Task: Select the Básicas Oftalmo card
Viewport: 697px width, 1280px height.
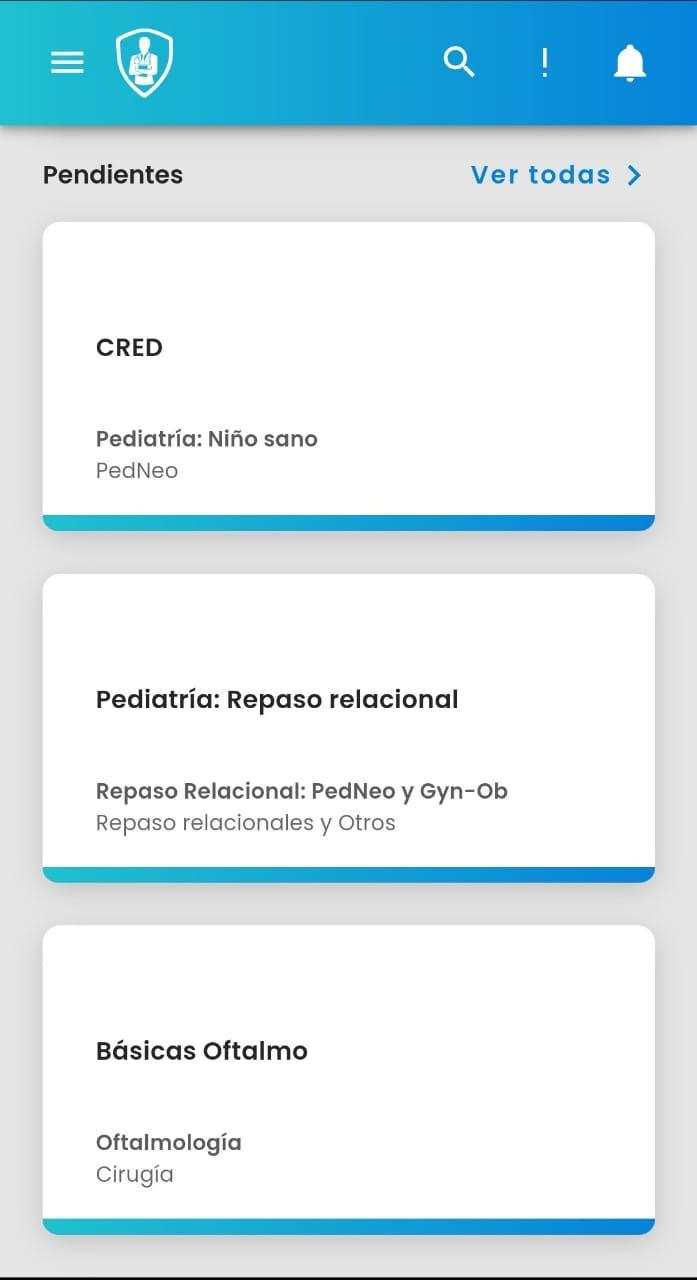Action: [x=348, y=1080]
